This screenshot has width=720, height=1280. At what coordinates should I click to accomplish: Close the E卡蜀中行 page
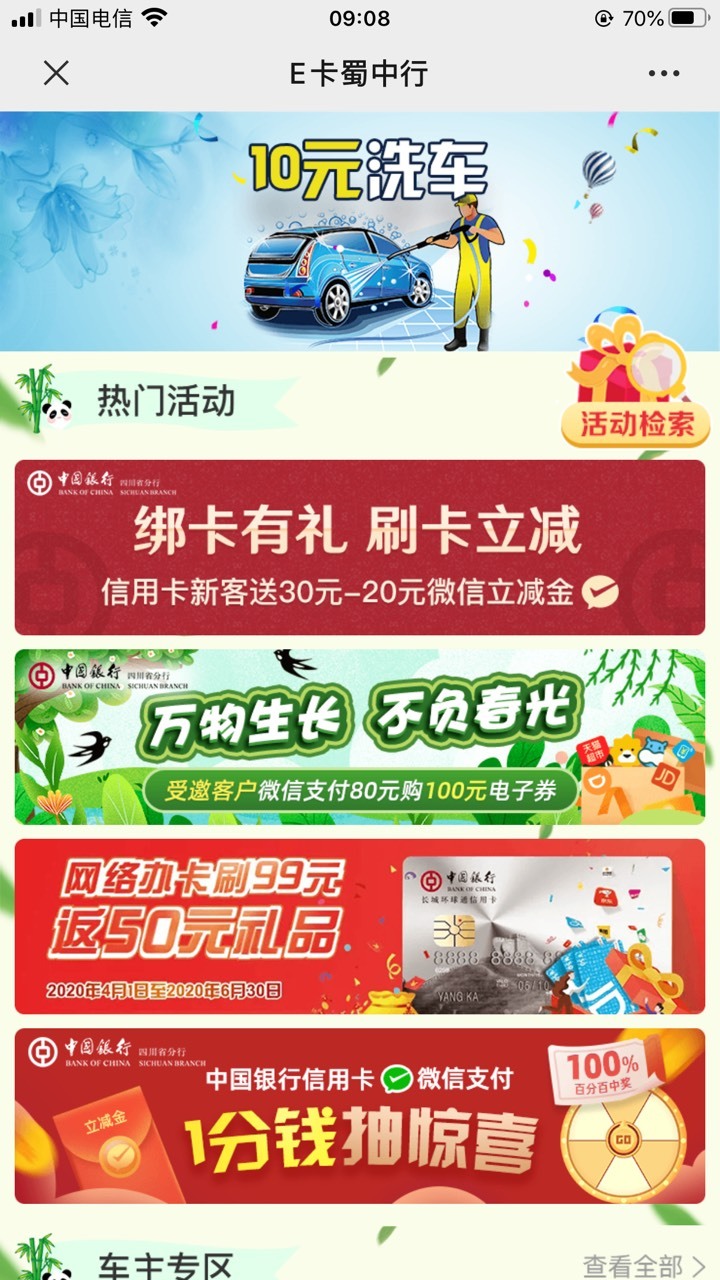point(56,73)
